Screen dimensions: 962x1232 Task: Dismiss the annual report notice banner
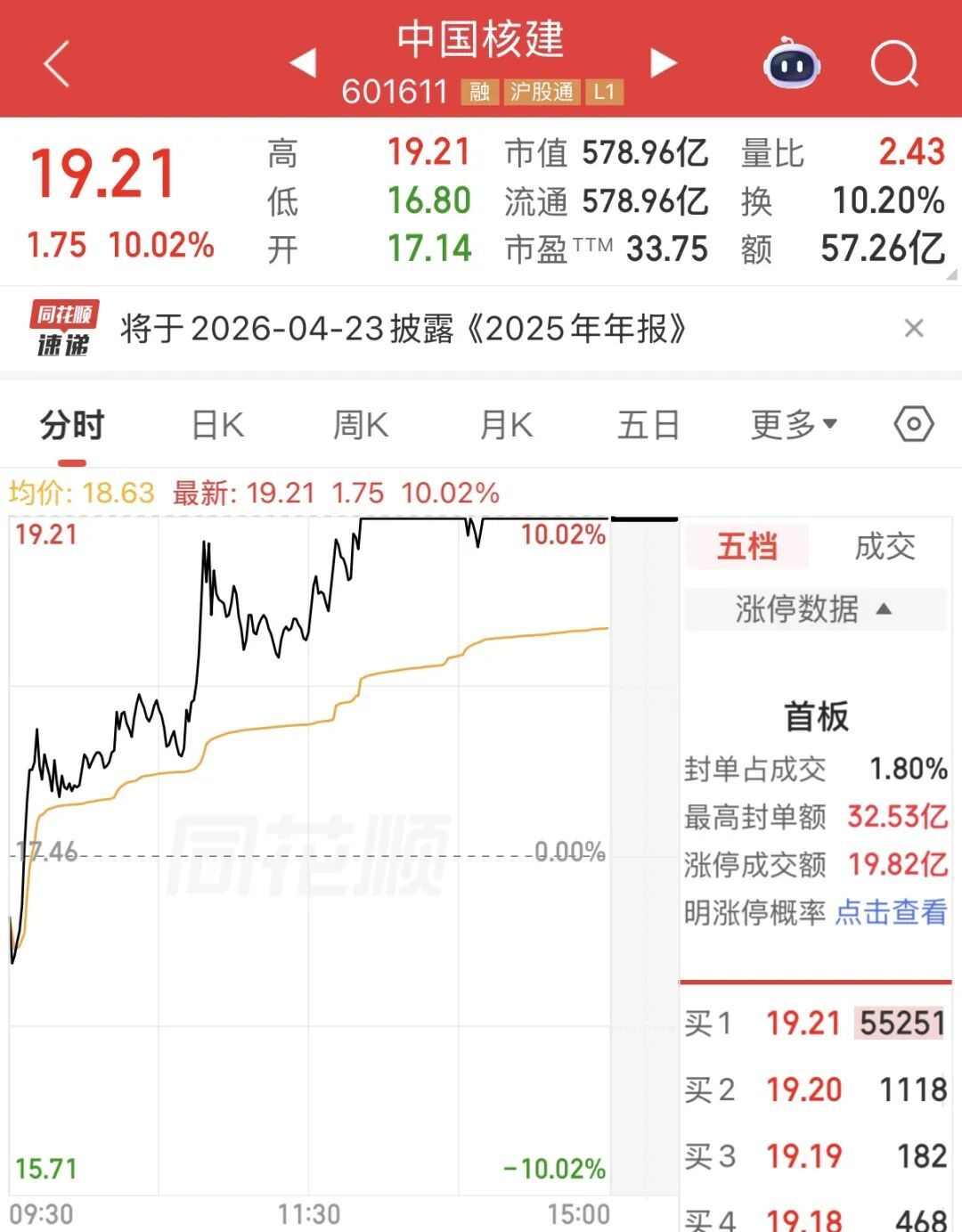[x=913, y=329]
